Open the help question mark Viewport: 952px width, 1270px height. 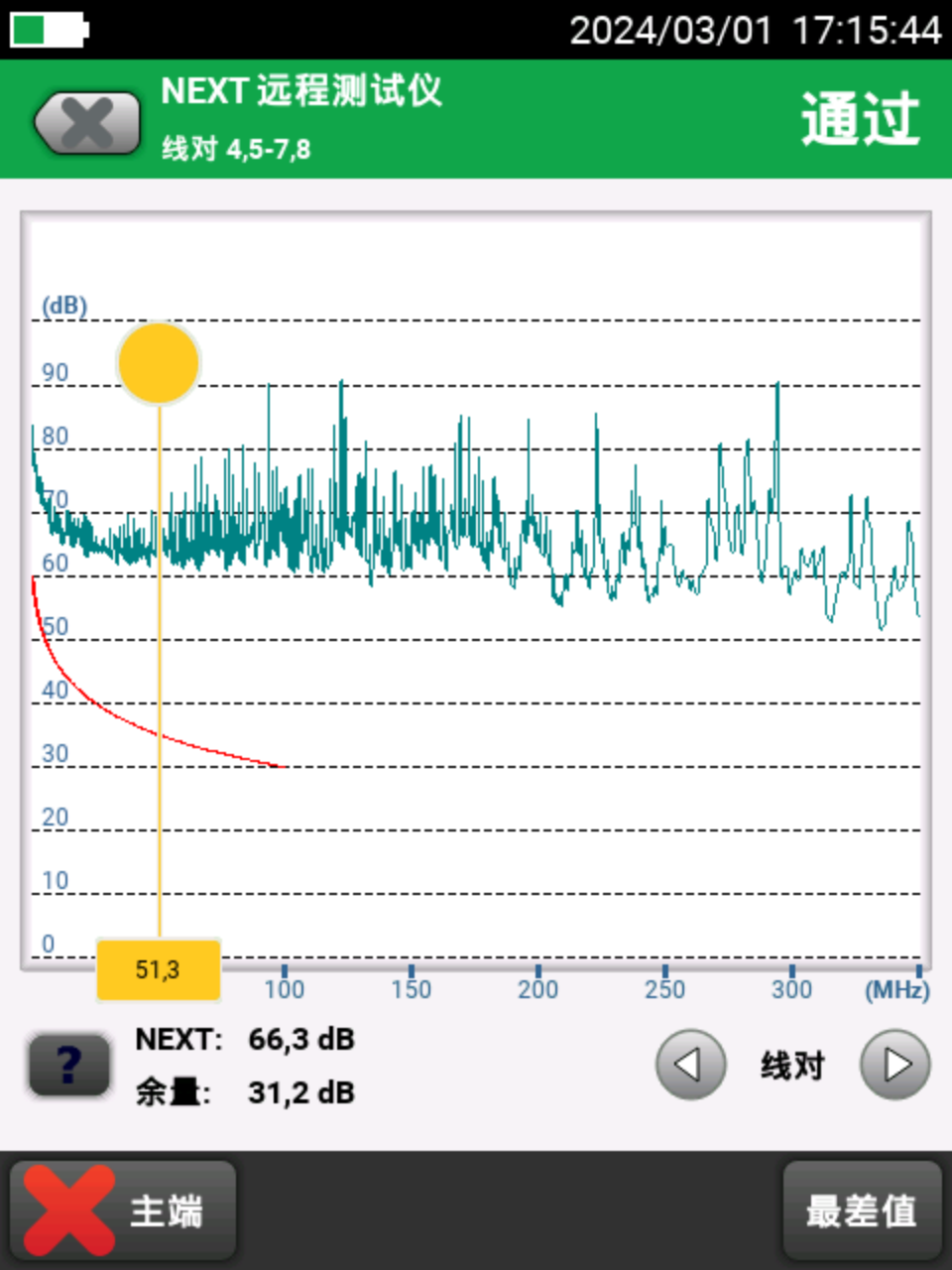(x=68, y=1066)
